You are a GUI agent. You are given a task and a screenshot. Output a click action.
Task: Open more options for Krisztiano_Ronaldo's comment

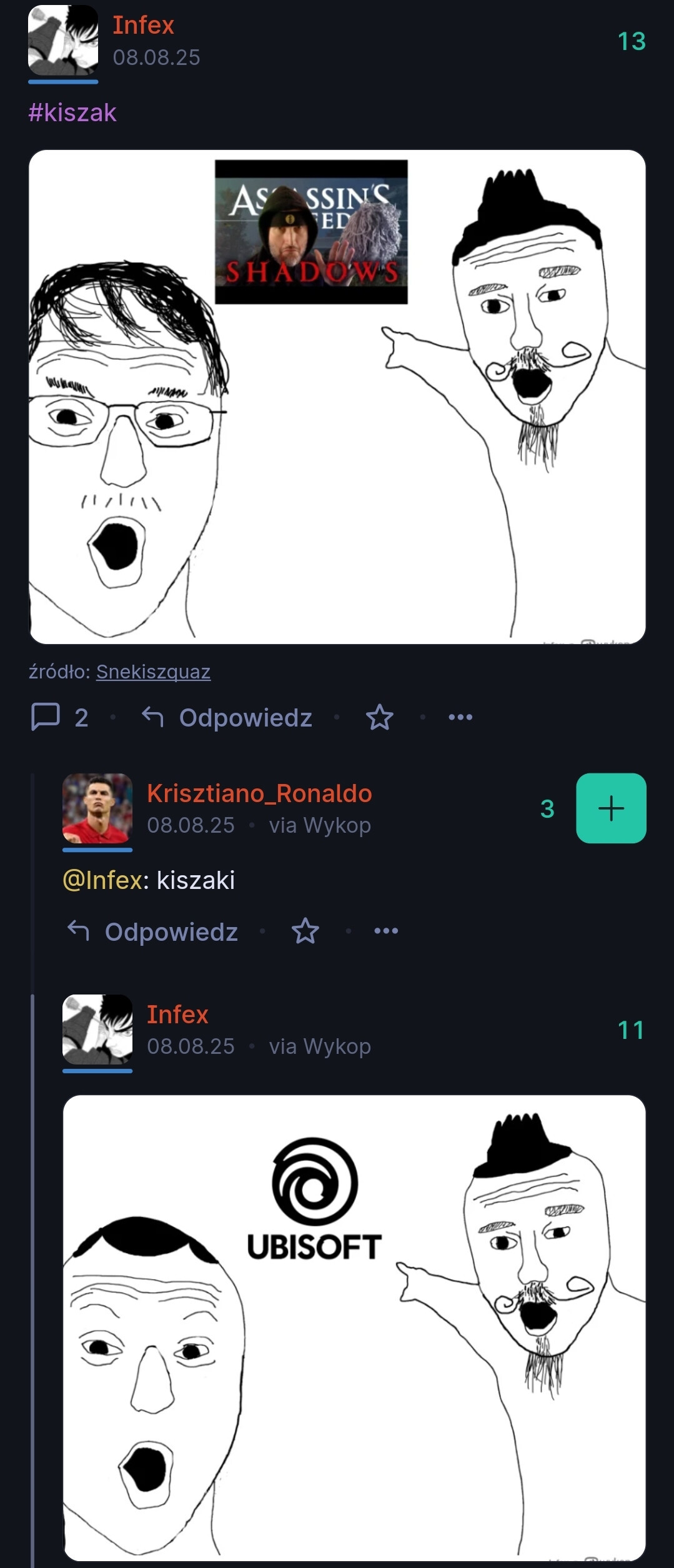386,931
